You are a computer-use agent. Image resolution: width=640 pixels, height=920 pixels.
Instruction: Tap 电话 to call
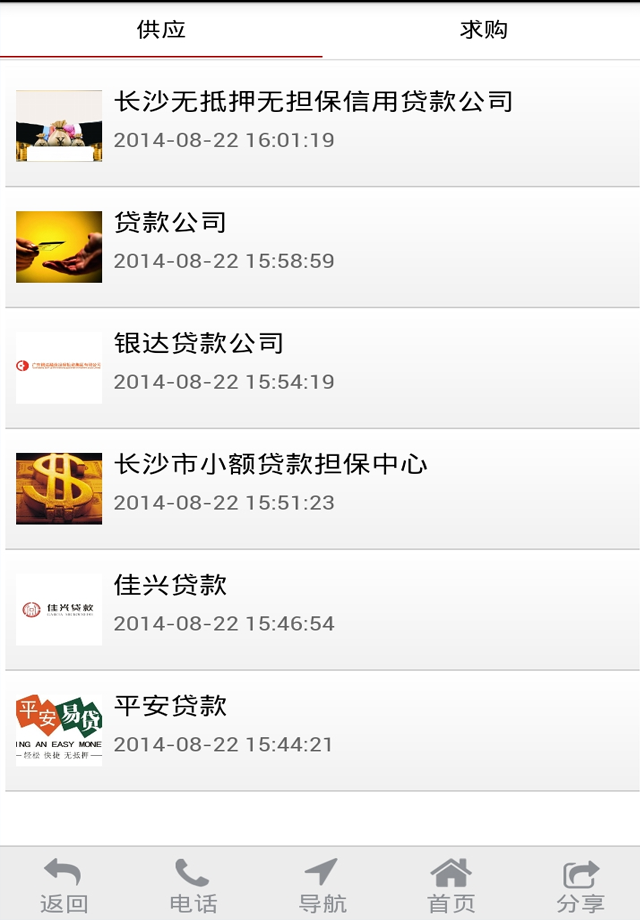coord(193,885)
